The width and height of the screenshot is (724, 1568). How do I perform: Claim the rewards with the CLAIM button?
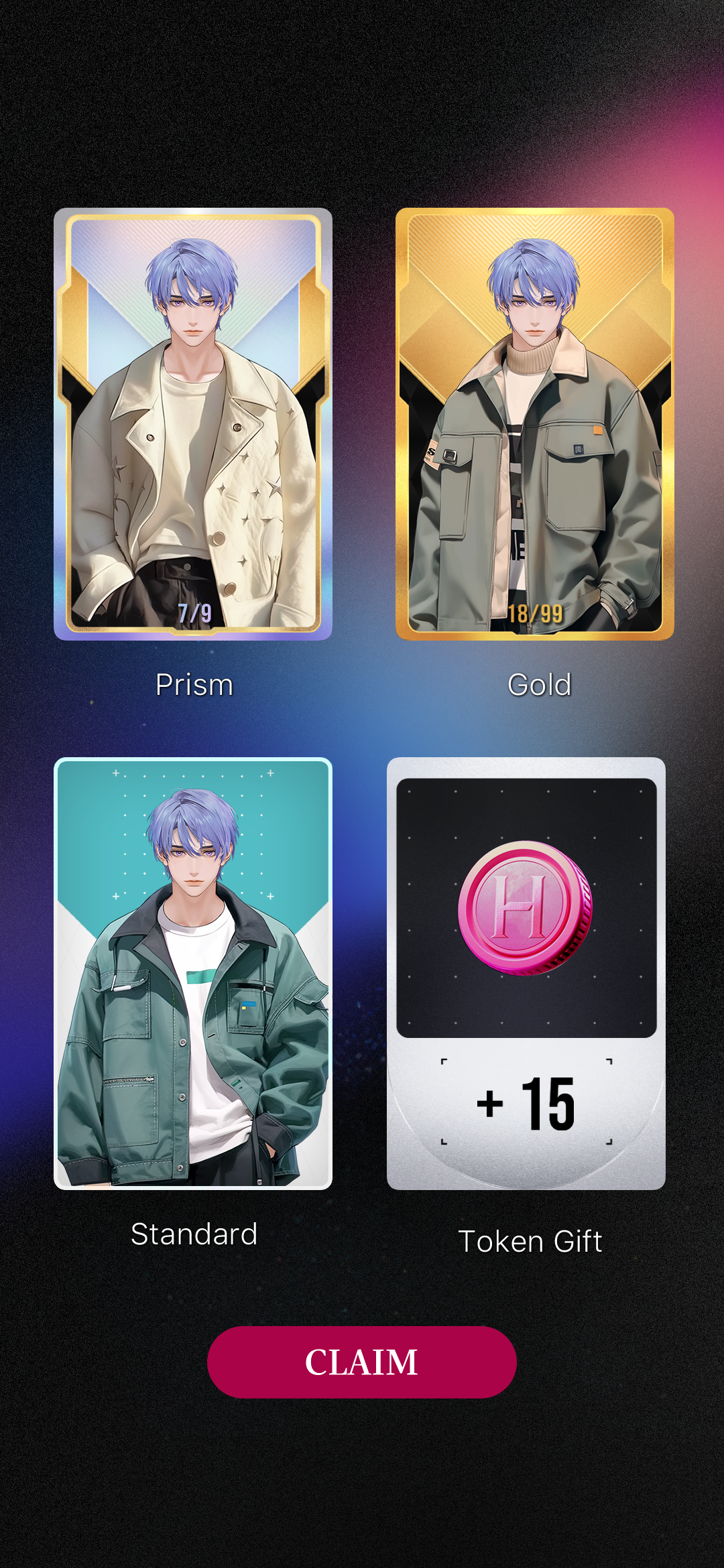click(361, 1362)
